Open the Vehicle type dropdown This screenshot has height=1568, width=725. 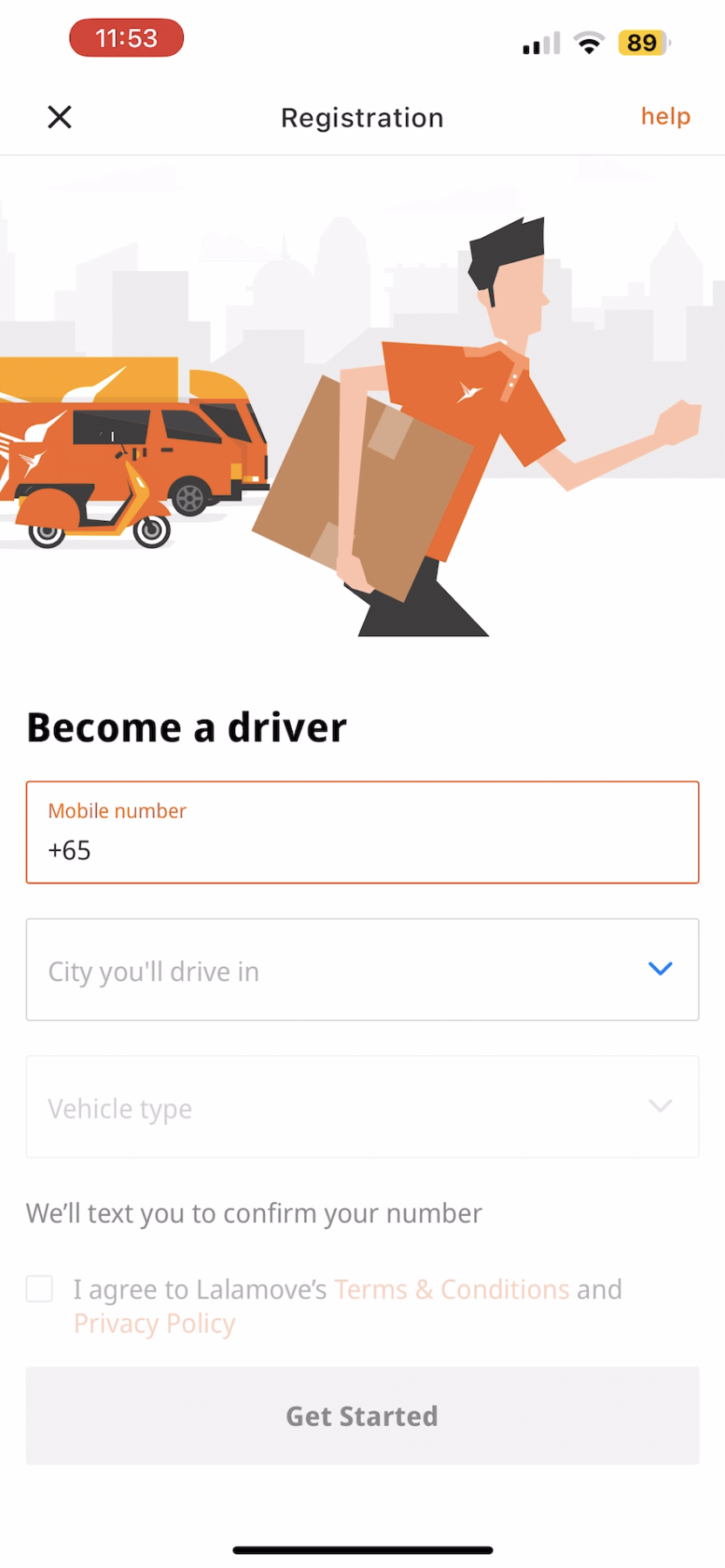[362, 1107]
